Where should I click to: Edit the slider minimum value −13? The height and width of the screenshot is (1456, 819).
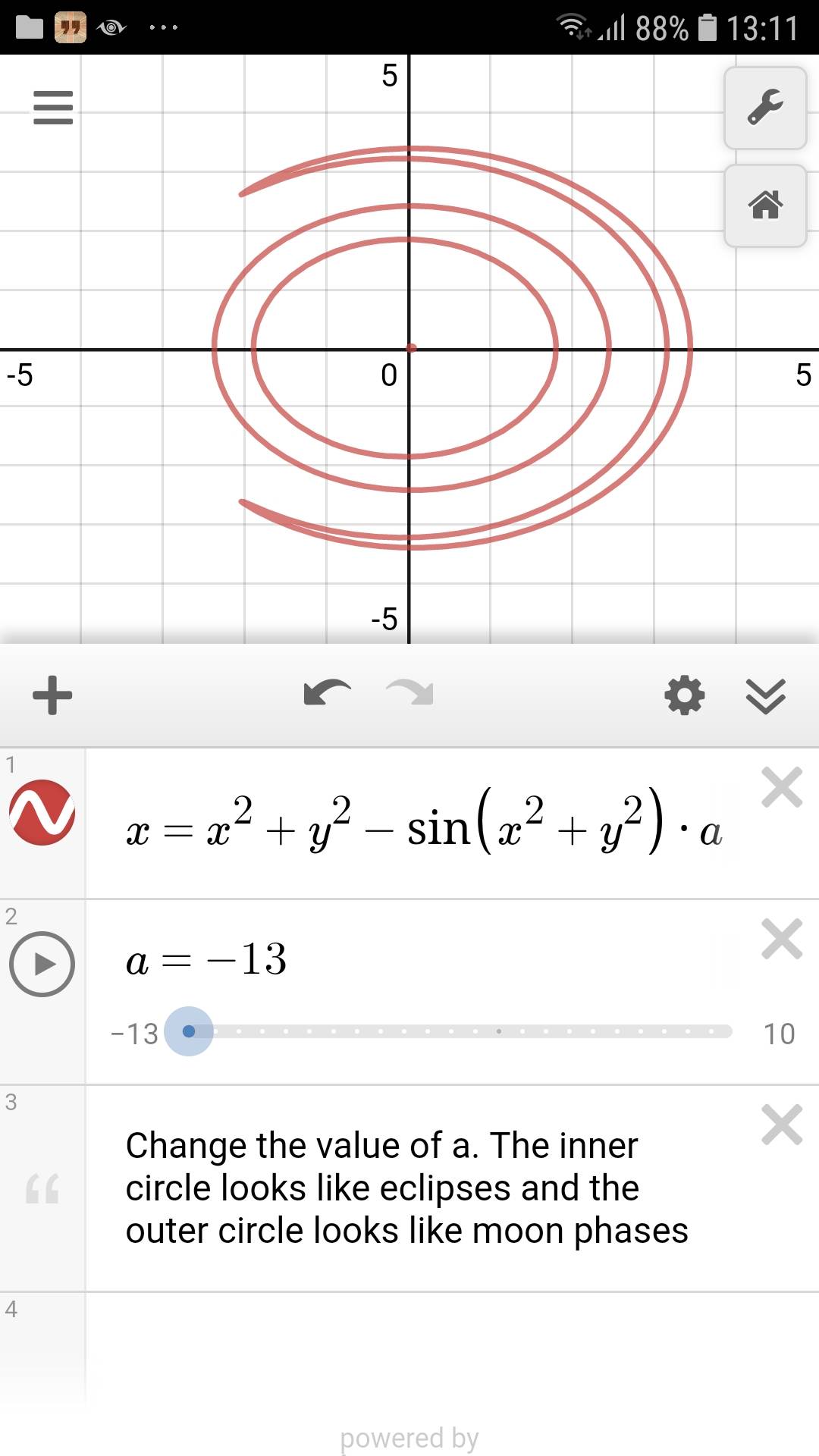[135, 1034]
